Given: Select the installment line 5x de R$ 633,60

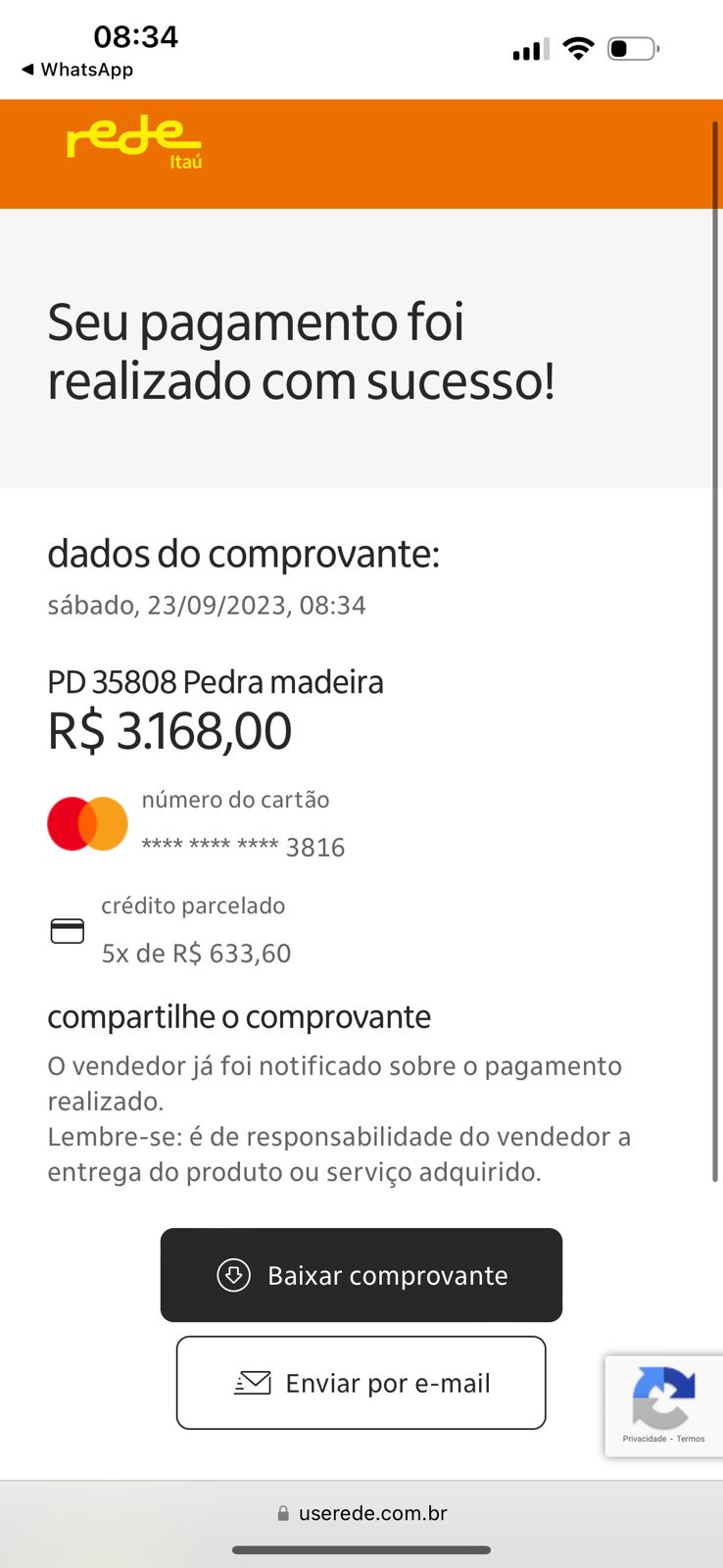Looking at the screenshot, I should click(195, 953).
